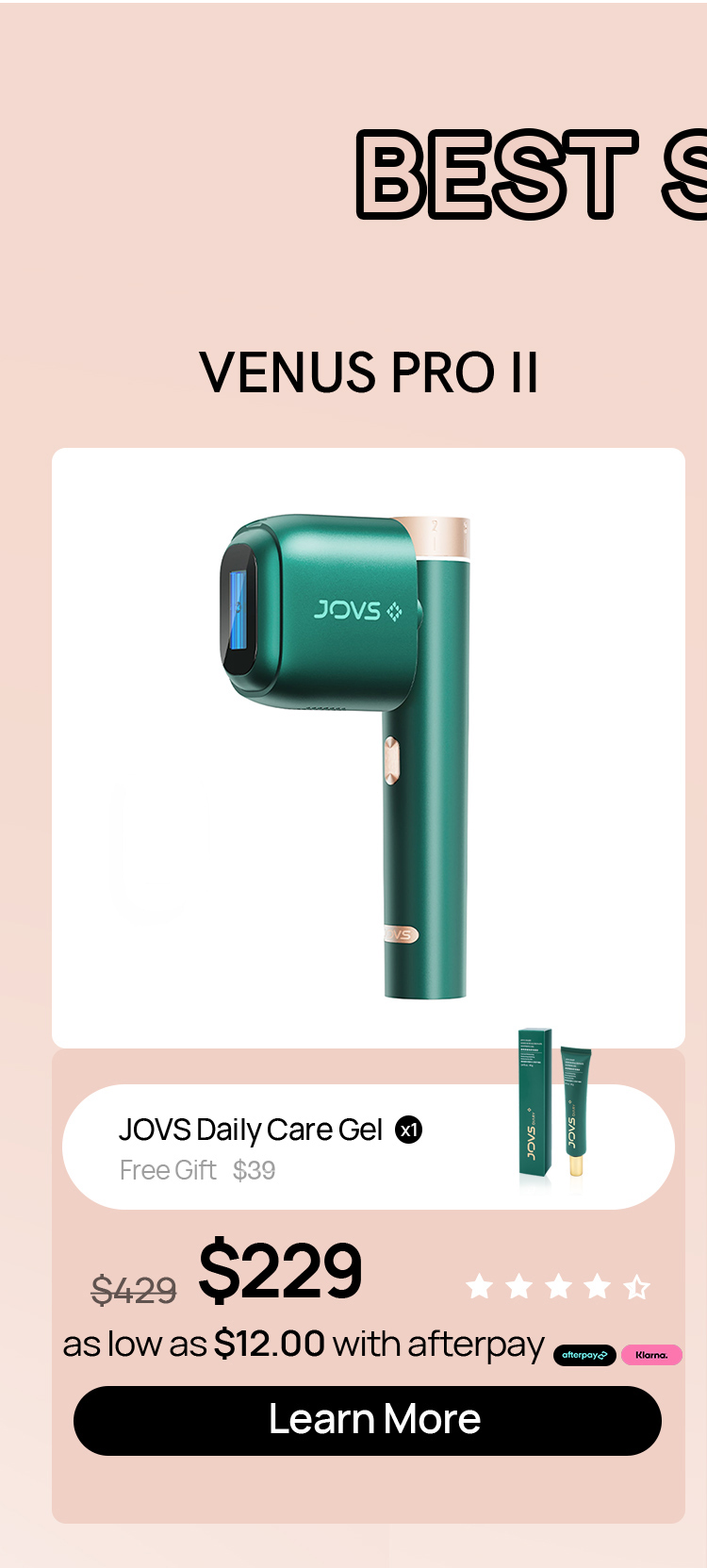Tap the Learn More button
This screenshot has width=707, height=1568.
click(368, 1420)
